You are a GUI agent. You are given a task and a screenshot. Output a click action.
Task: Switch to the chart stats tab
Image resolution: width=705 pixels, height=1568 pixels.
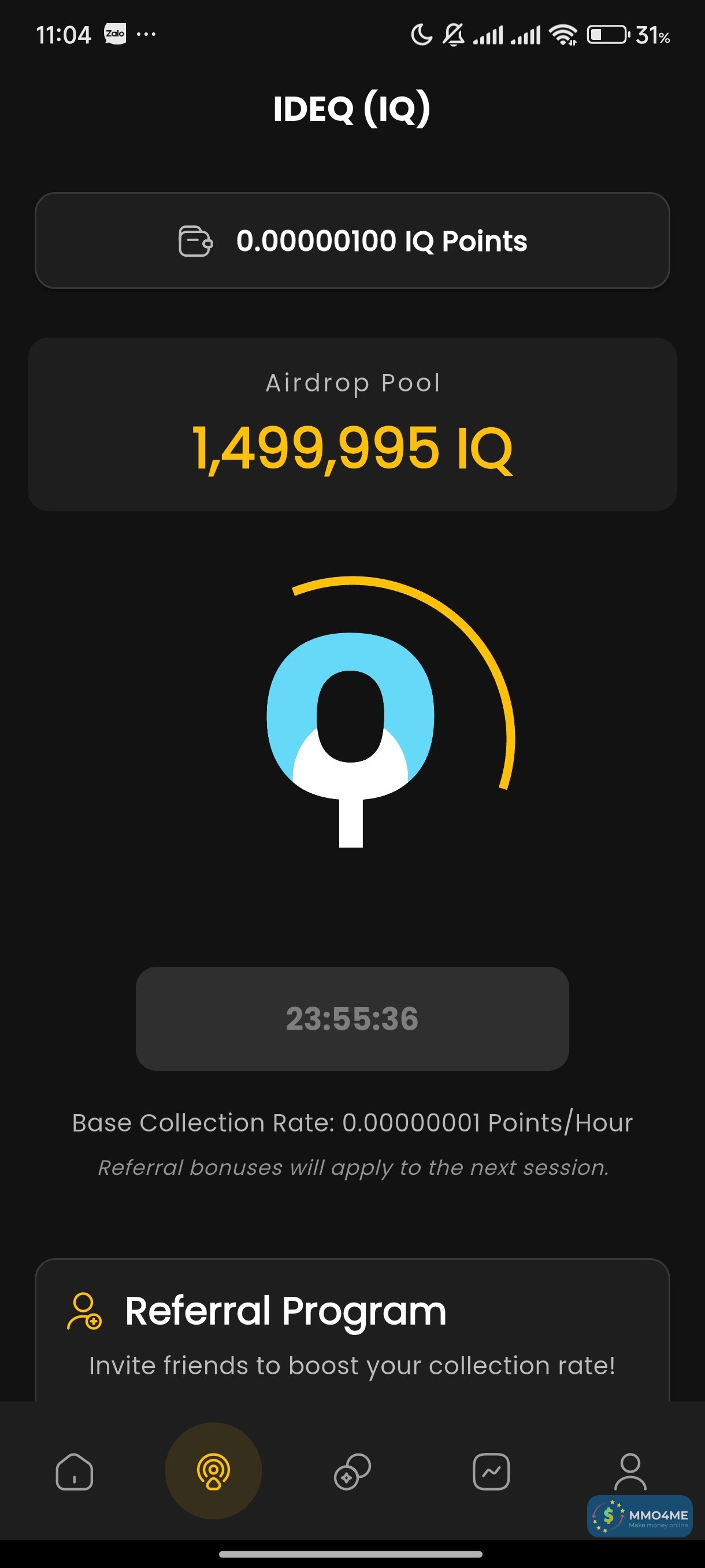click(x=491, y=1472)
